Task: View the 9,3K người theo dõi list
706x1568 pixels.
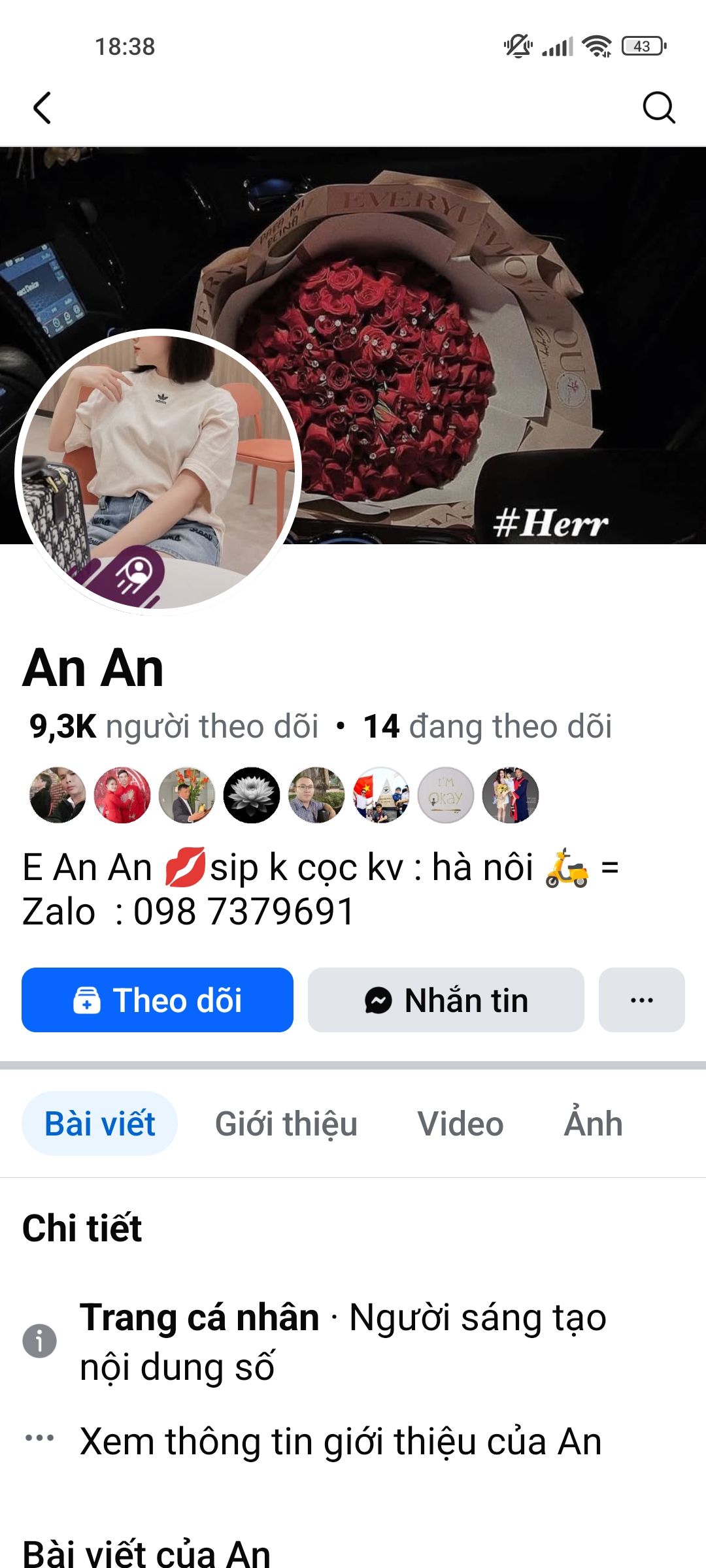Action: (174, 727)
